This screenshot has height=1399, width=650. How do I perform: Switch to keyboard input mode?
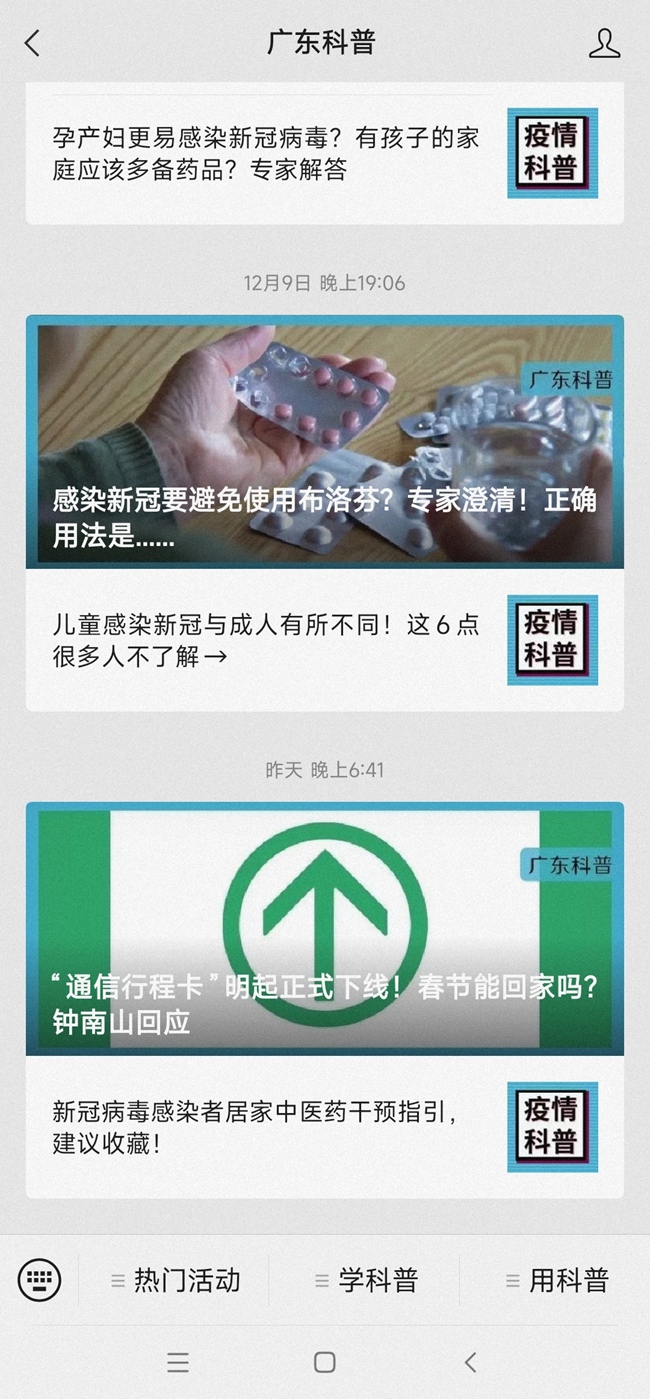40,1279
